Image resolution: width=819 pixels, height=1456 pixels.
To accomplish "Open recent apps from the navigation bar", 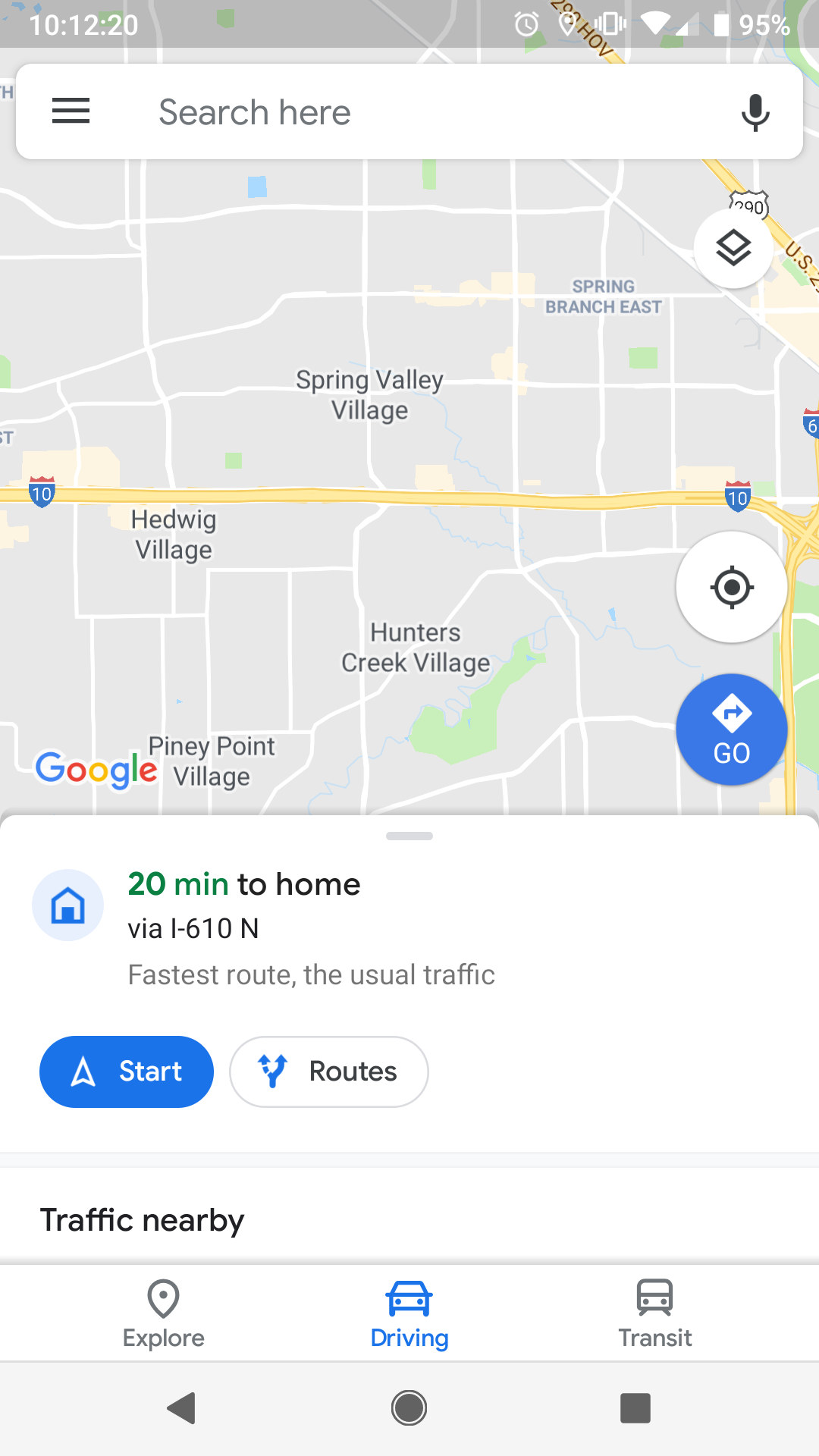I will pyautogui.click(x=635, y=1408).
